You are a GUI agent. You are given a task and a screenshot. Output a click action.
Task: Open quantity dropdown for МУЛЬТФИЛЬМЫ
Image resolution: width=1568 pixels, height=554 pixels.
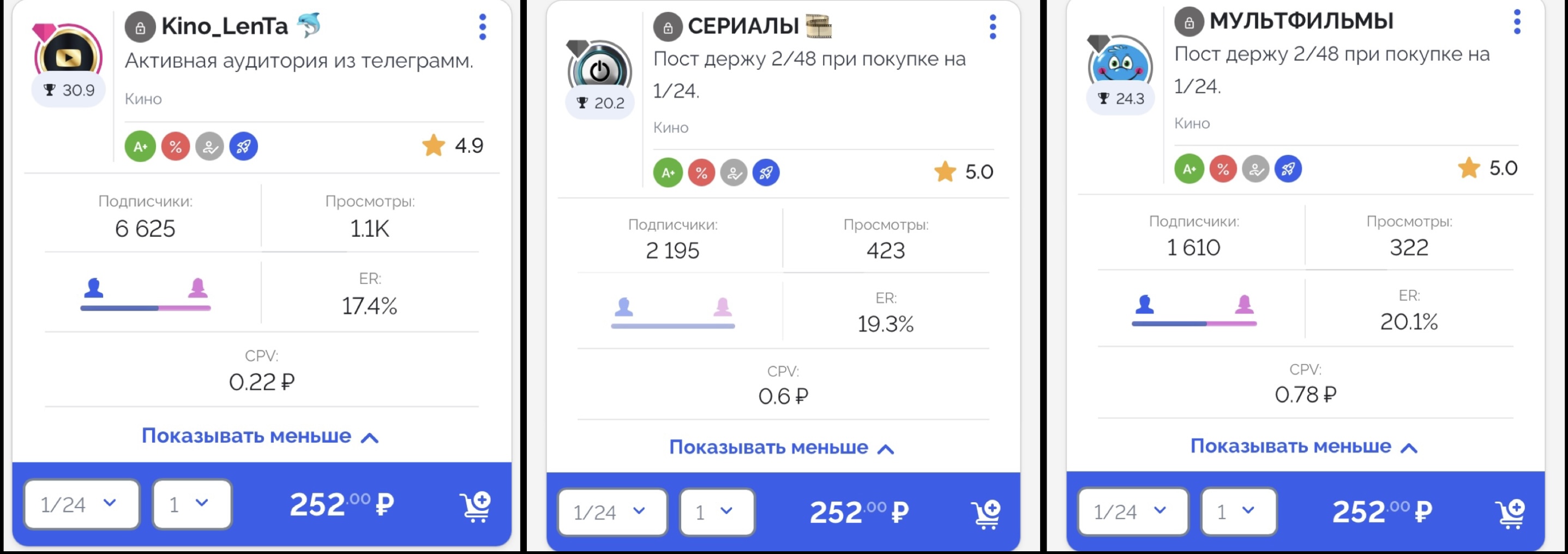(x=1238, y=511)
